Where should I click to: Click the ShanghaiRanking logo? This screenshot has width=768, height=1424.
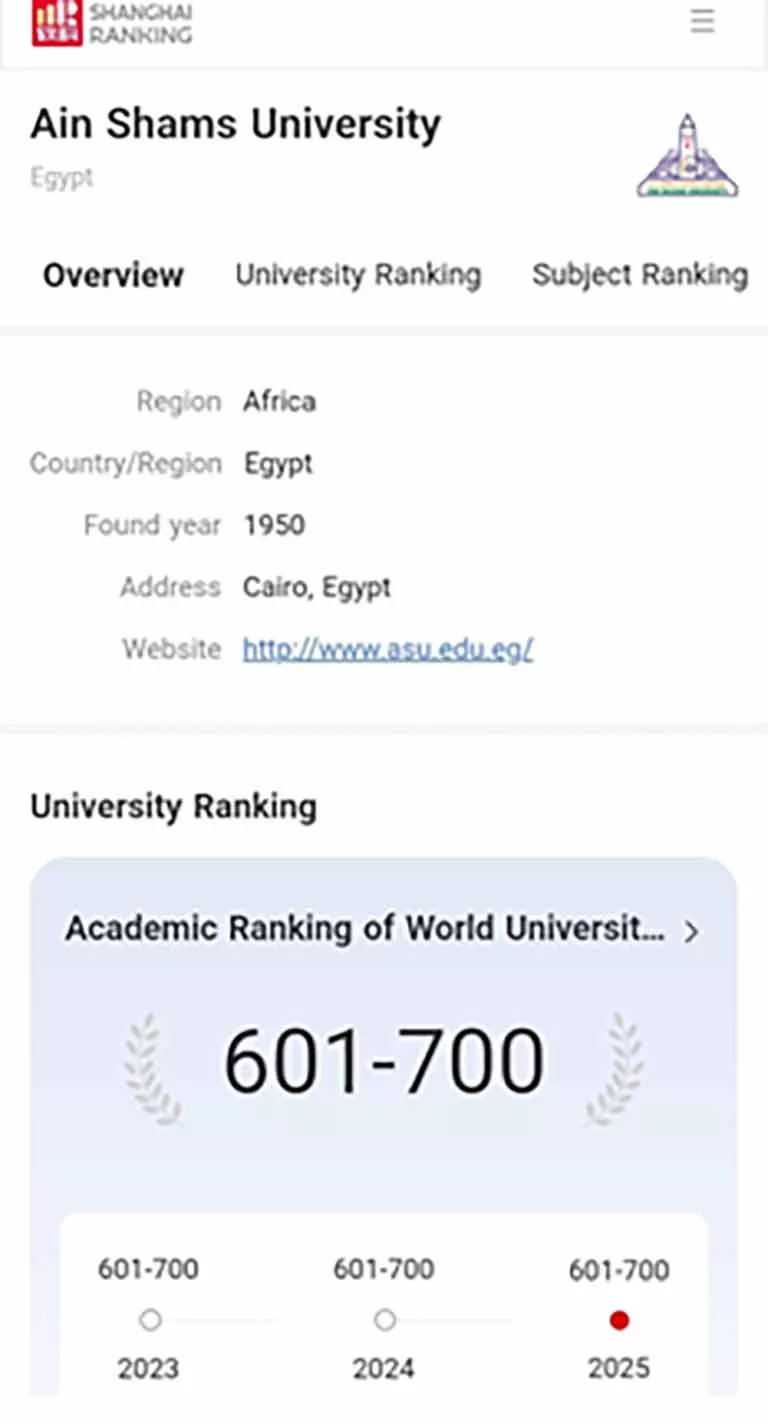pos(110,25)
